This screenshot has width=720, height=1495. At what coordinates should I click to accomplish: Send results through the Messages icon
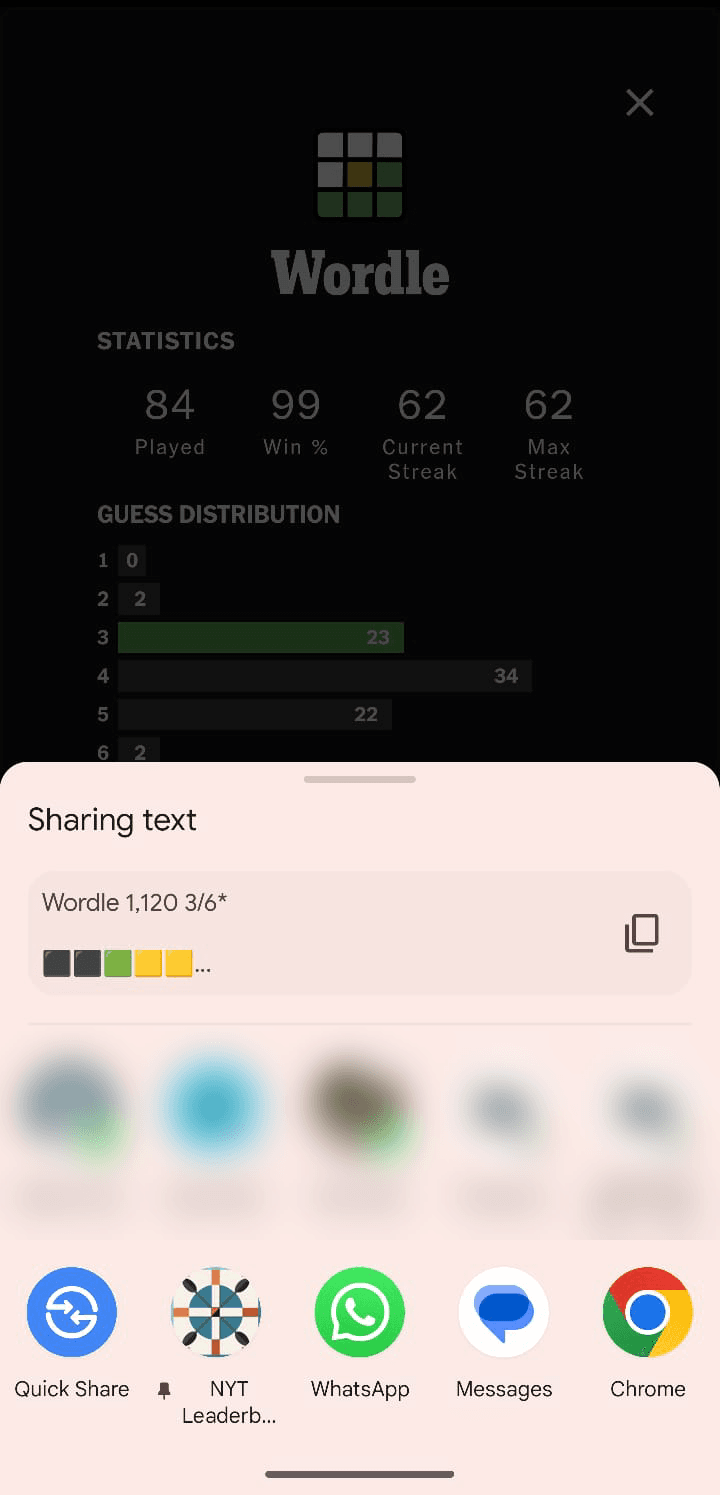[503, 1311]
